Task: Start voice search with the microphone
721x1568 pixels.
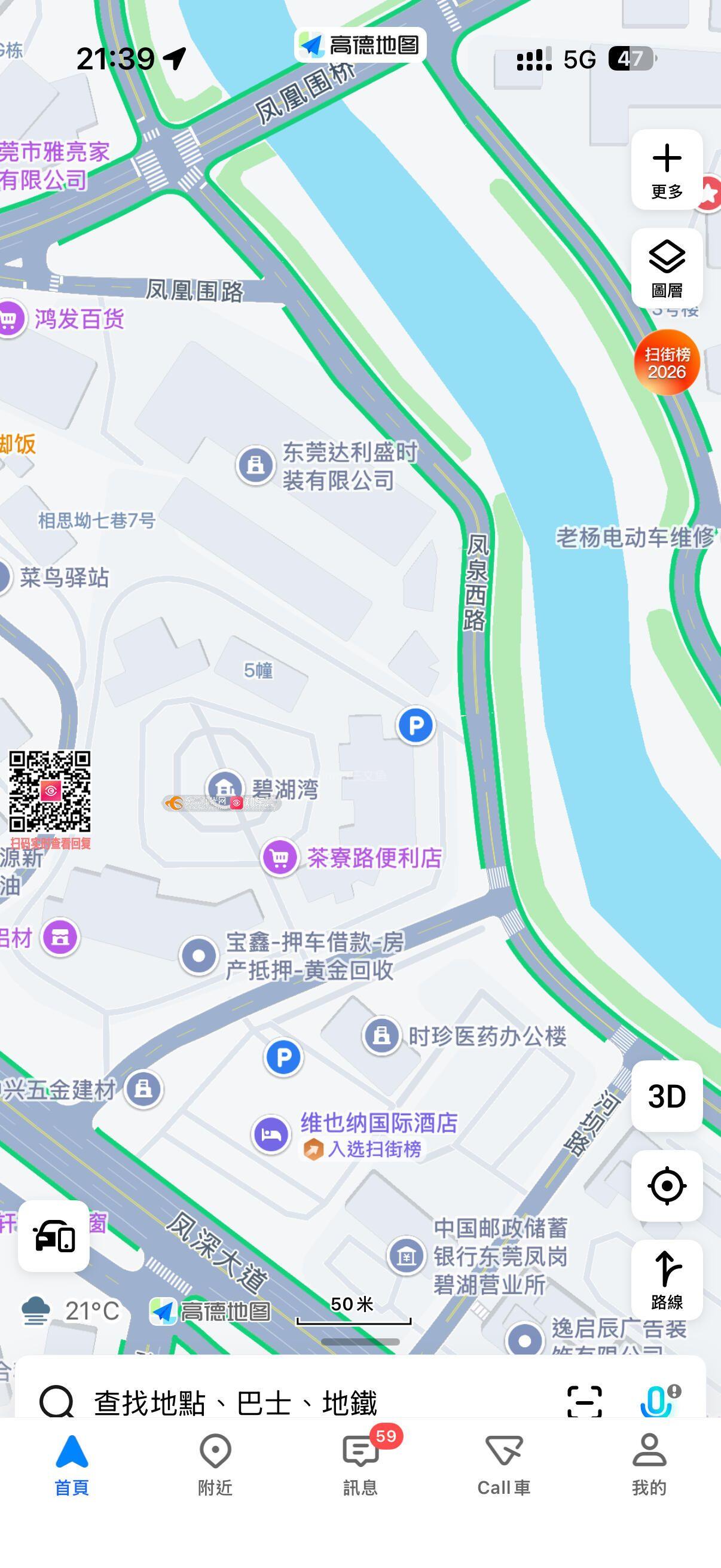Action: pos(657,1401)
